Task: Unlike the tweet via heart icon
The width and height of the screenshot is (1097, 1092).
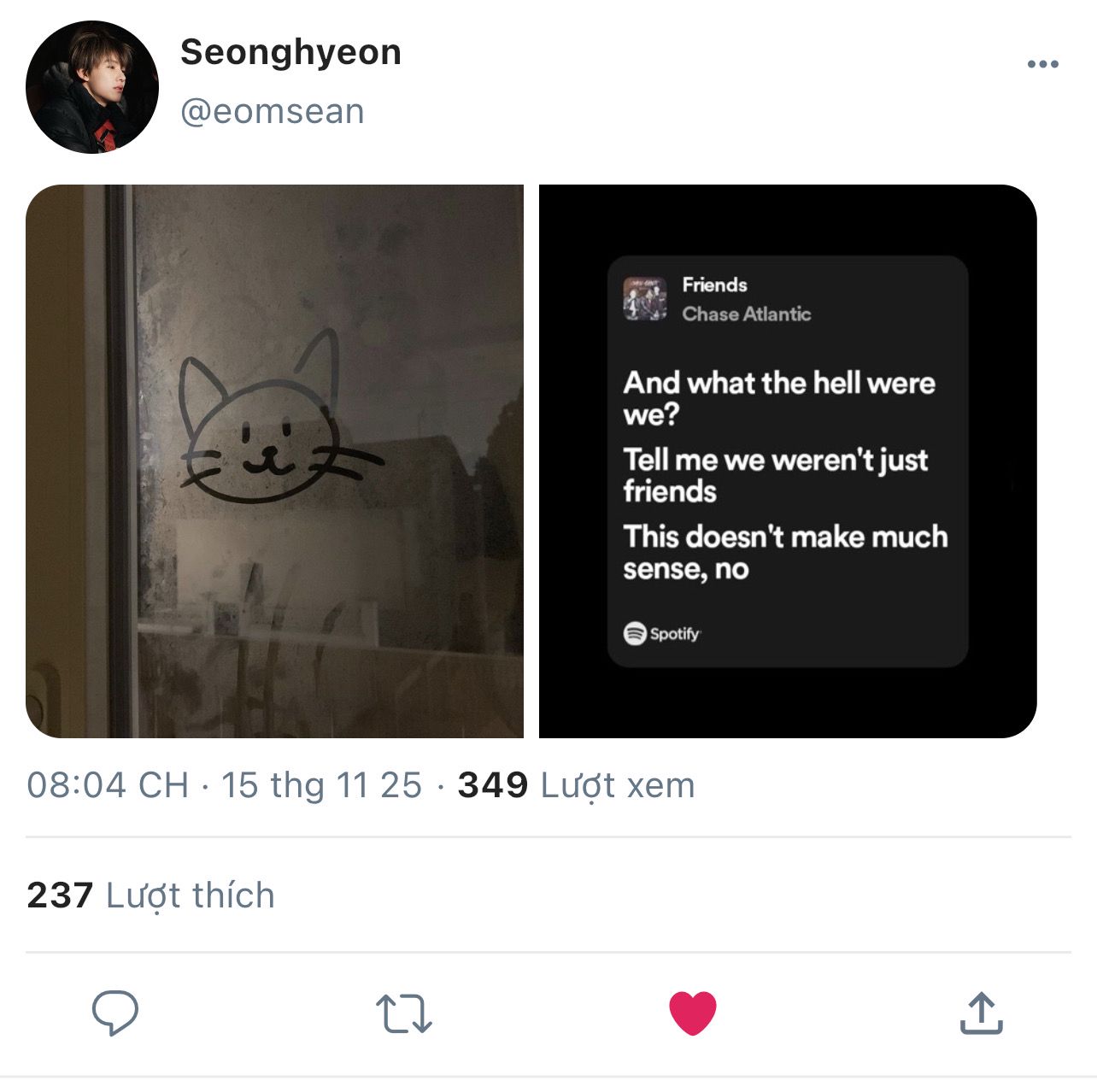Action: pyautogui.click(x=692, y=1013)
